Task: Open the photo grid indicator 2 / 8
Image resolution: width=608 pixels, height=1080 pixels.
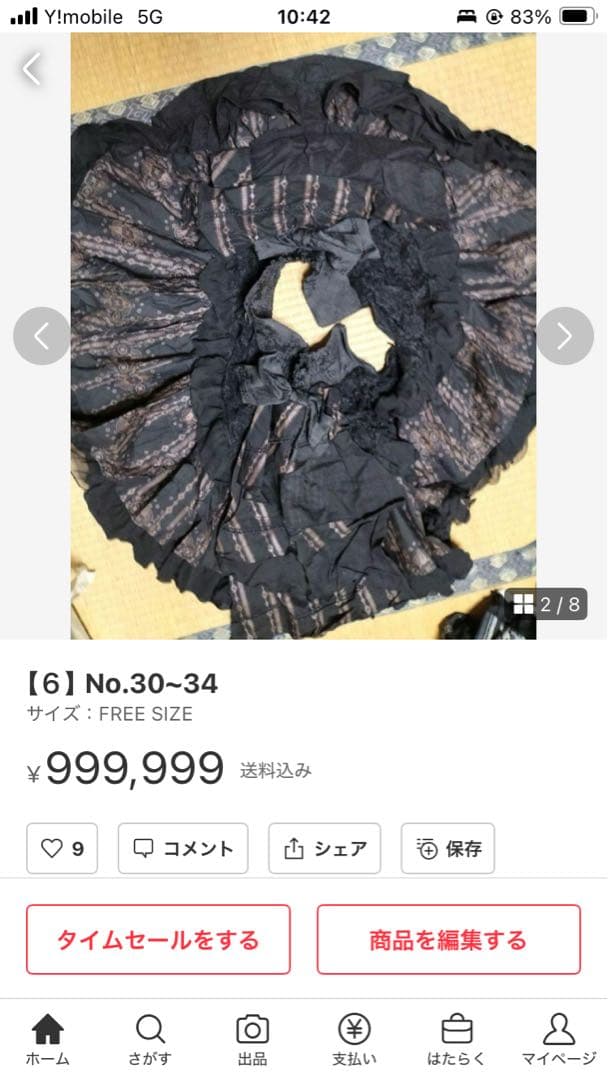Action: [x=546, y=604]
